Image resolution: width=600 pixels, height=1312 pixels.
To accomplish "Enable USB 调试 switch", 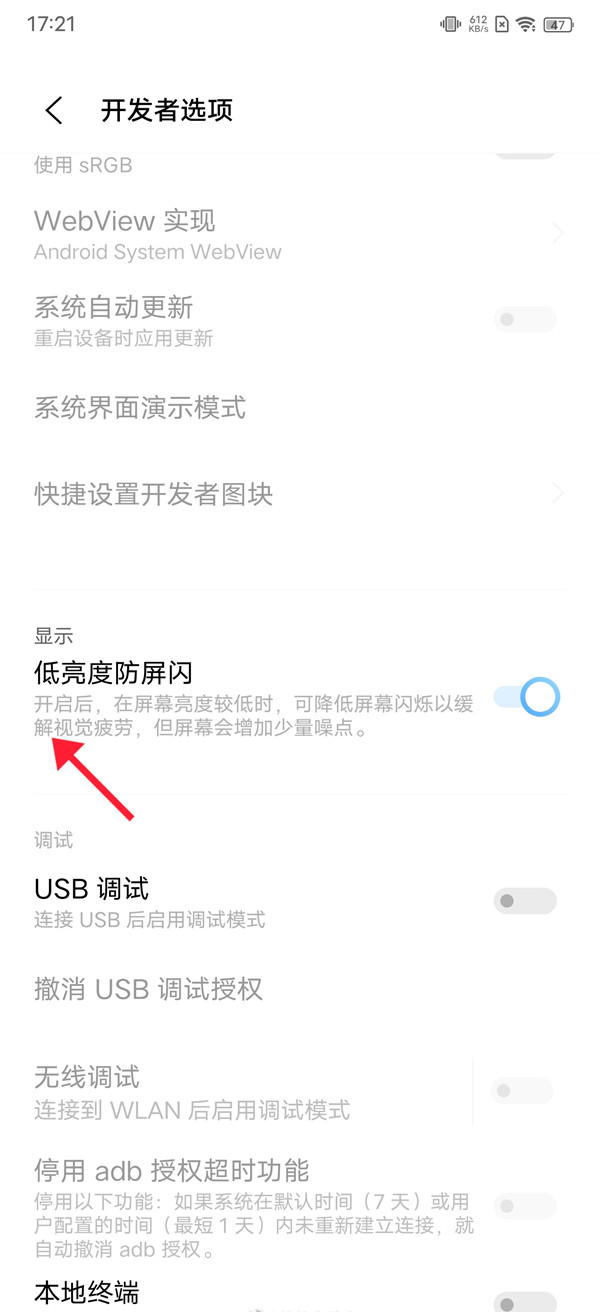I will point(524,901).
